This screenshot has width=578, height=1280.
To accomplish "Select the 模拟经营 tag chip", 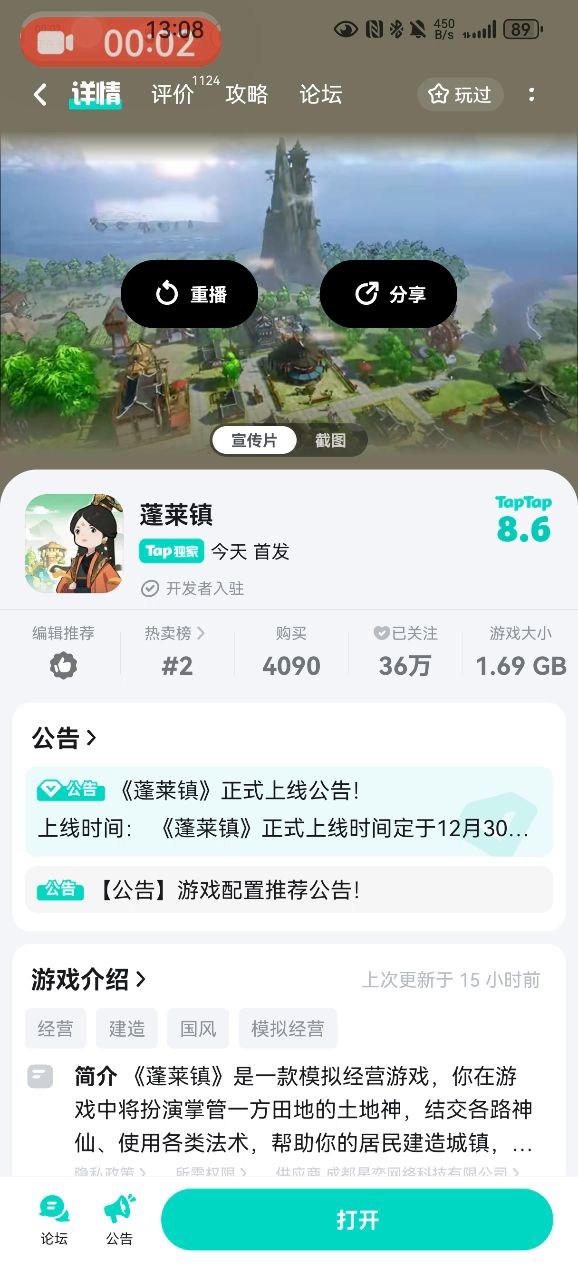I will (x=288, y=1028).
